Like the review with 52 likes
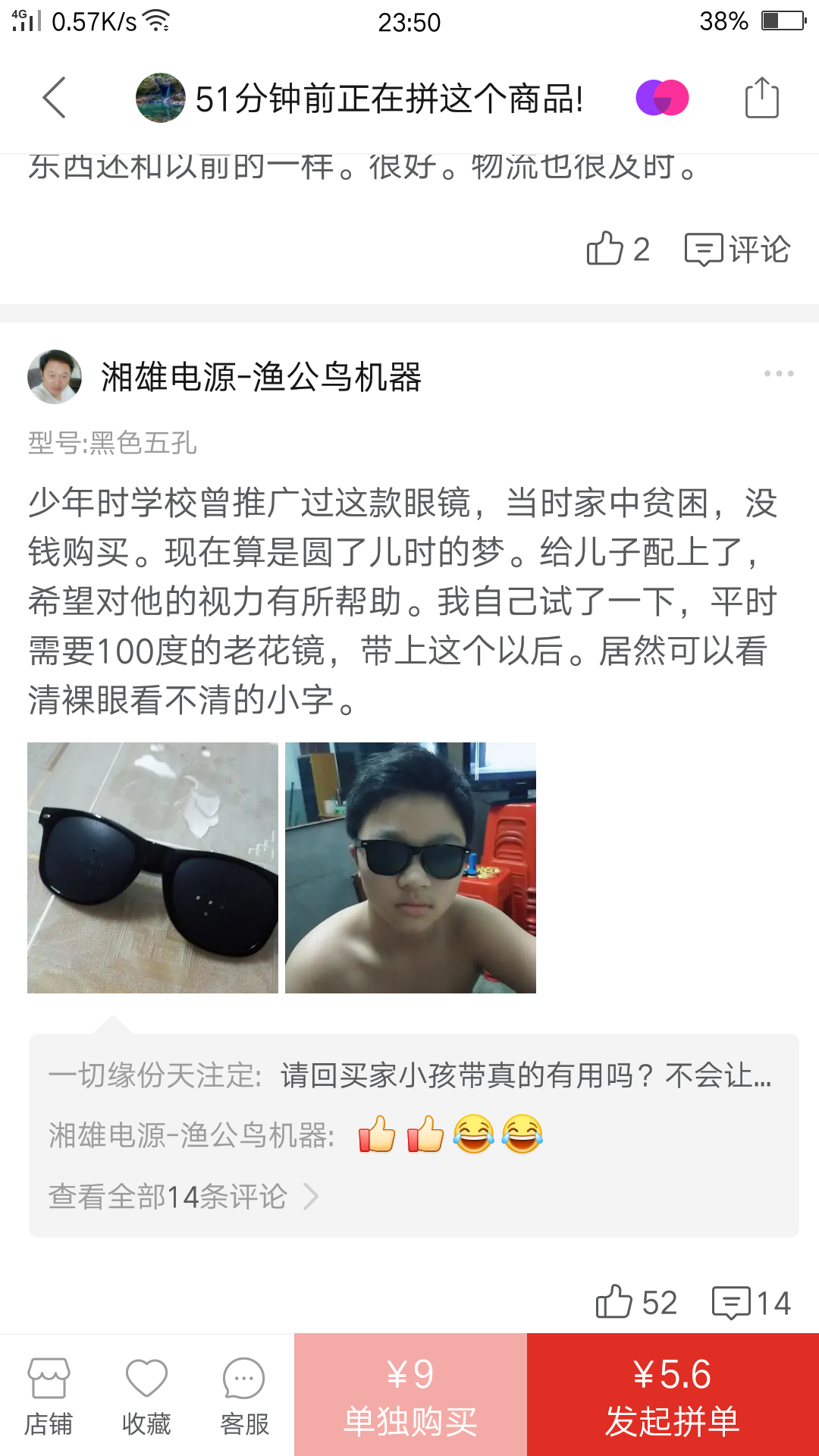Image resolution: width=819 pixels, height=1456 pixels. [635, 1303]
